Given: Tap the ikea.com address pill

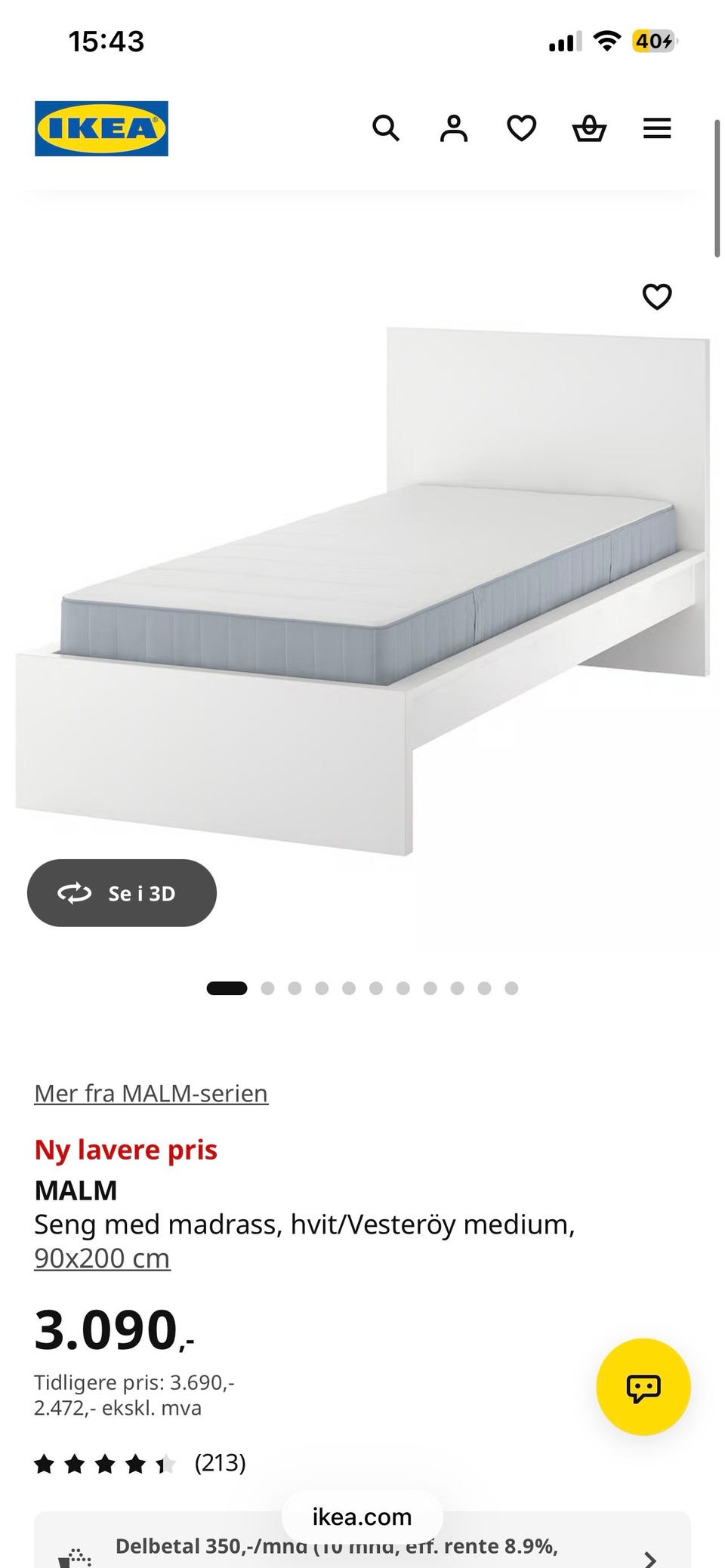Looking at the screenshot, I should pos(362,1517).
